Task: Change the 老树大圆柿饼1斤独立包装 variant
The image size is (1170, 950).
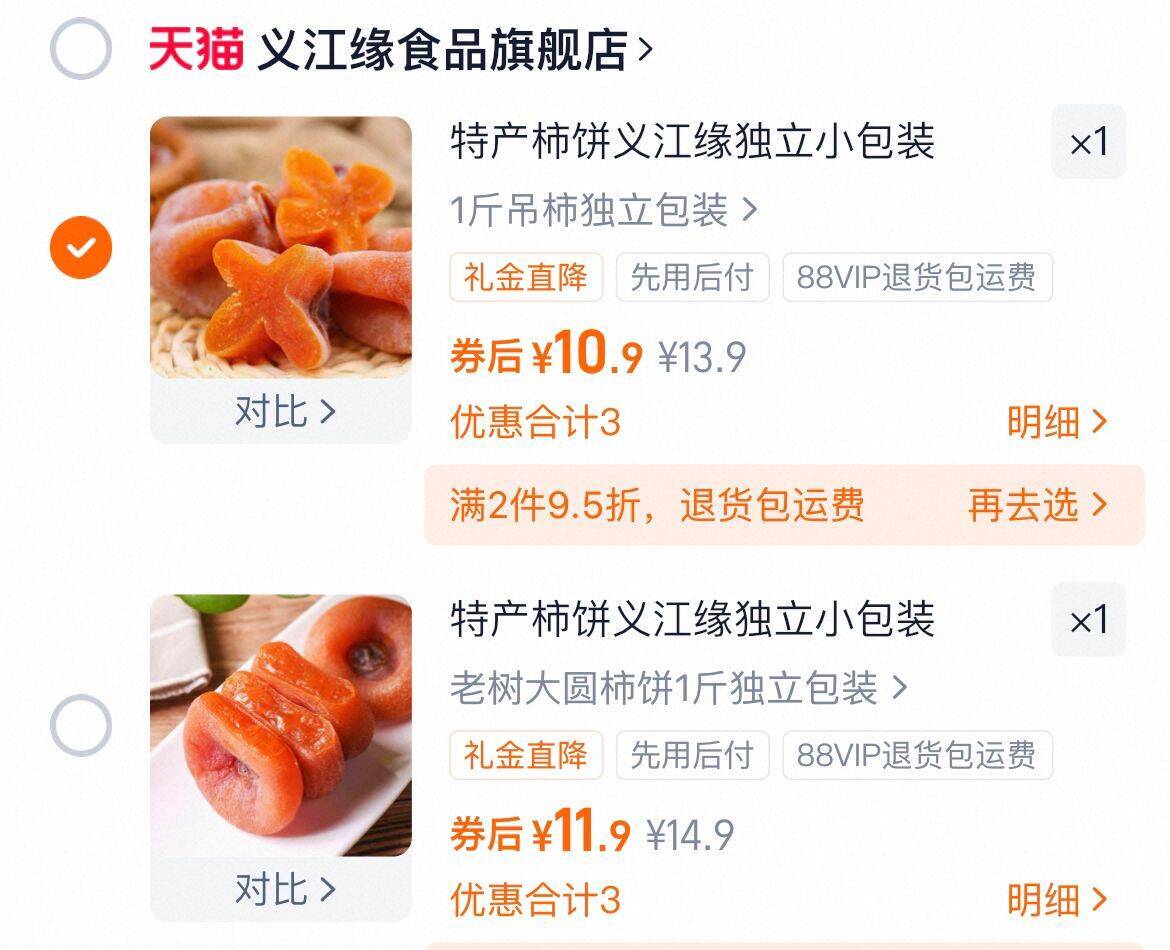Action: tap(678, 689)
